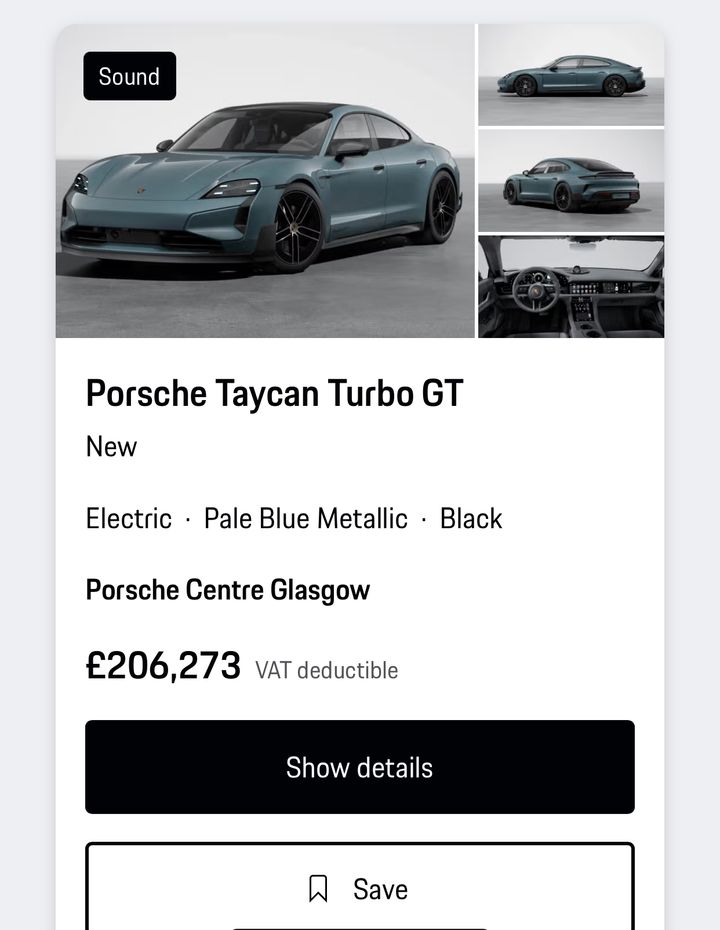This screenshot has width=720, height=930.
Task: View the rear three-quarter photo thumbnail
Action: (x=571, y=181)
